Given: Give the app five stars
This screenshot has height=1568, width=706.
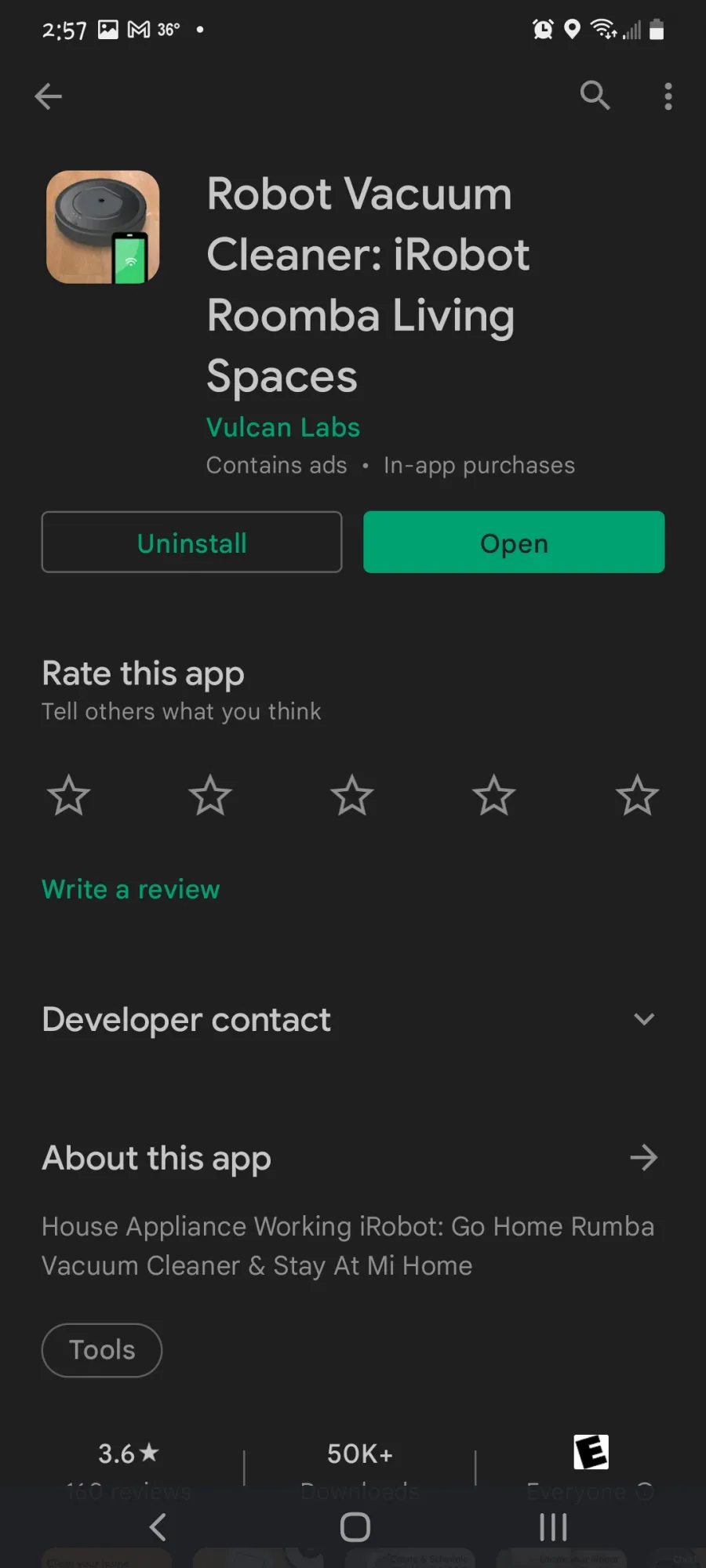Looking at the screenshot, I should pos(637,796).
